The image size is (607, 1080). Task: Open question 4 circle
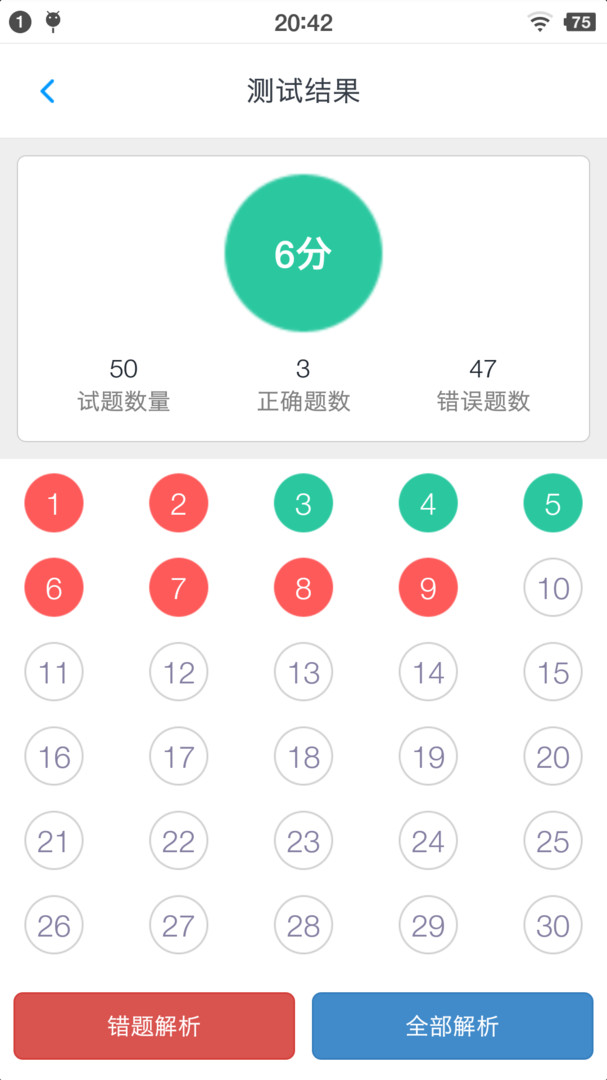pos(428,503)
